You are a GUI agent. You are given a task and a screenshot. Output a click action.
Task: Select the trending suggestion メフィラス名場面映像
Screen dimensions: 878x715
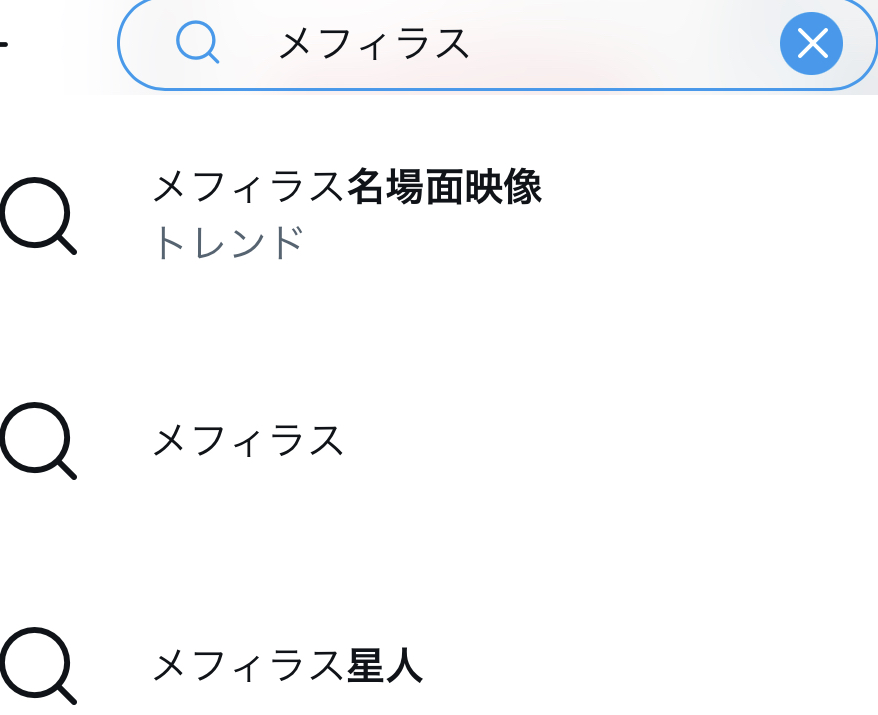[439, 216]
